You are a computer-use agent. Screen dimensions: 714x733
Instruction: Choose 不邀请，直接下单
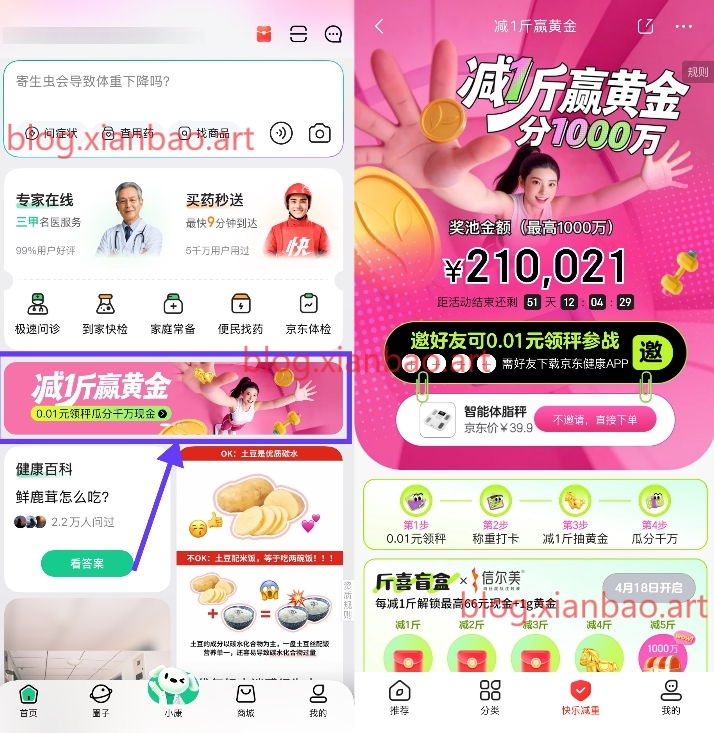point(594,420)
